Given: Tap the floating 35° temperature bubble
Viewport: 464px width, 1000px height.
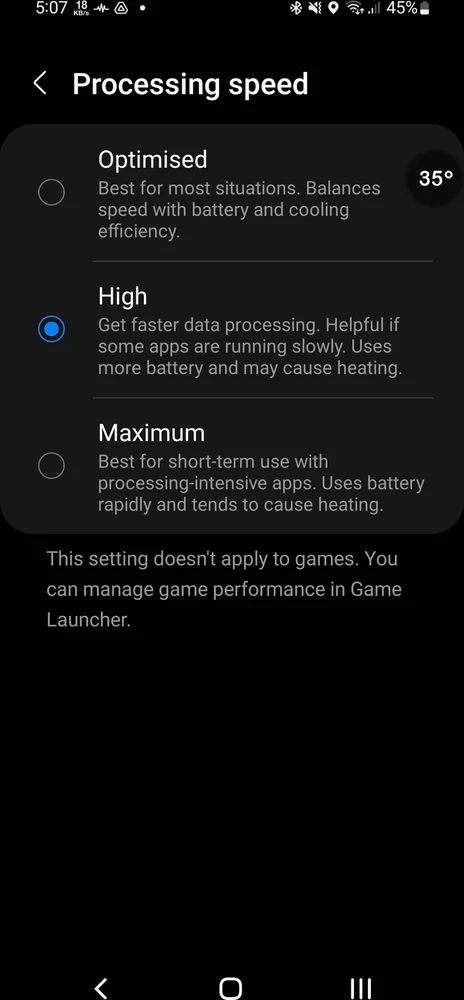Looking at the screenshot, I should (436, 179).
